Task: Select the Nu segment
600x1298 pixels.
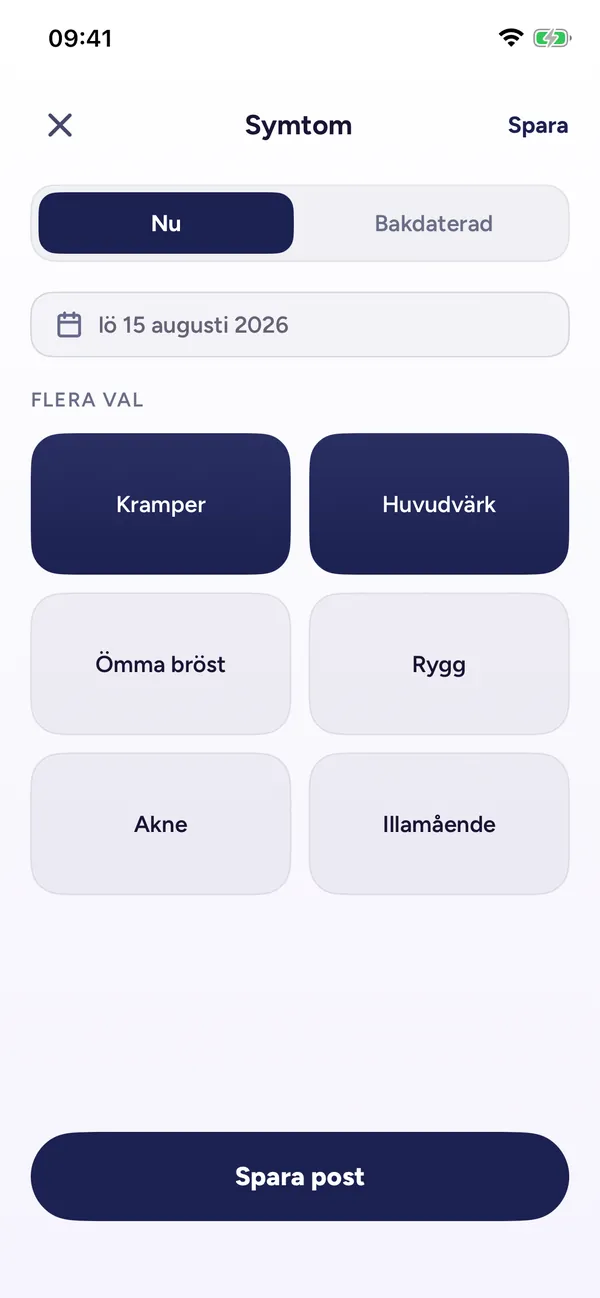Action: pos(166,223)
